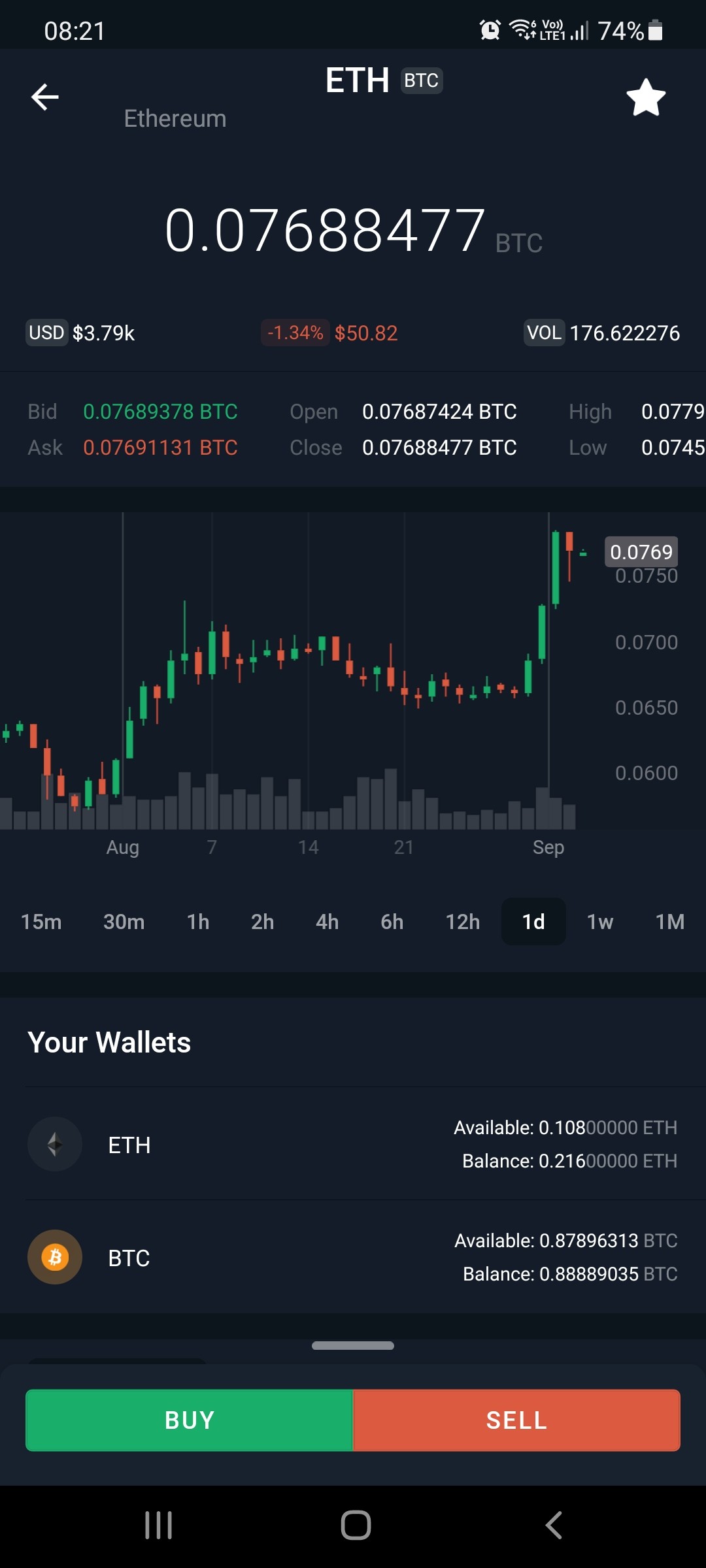Switch chart to 1w interval
The image size is (706, 1568).
600,922
